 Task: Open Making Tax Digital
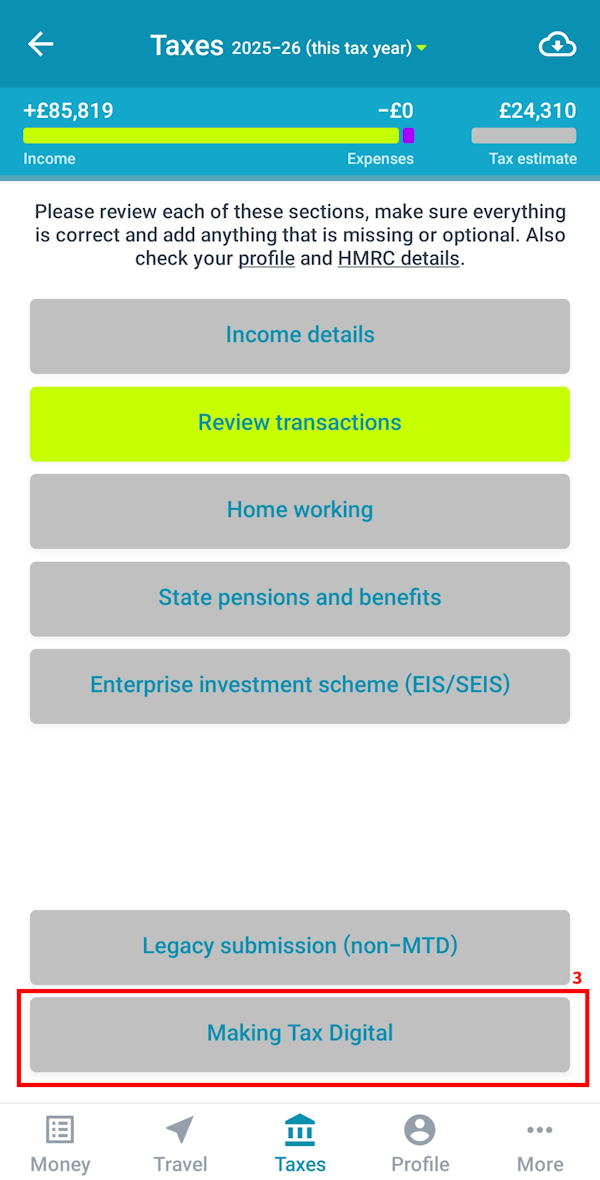[300, 1035]
